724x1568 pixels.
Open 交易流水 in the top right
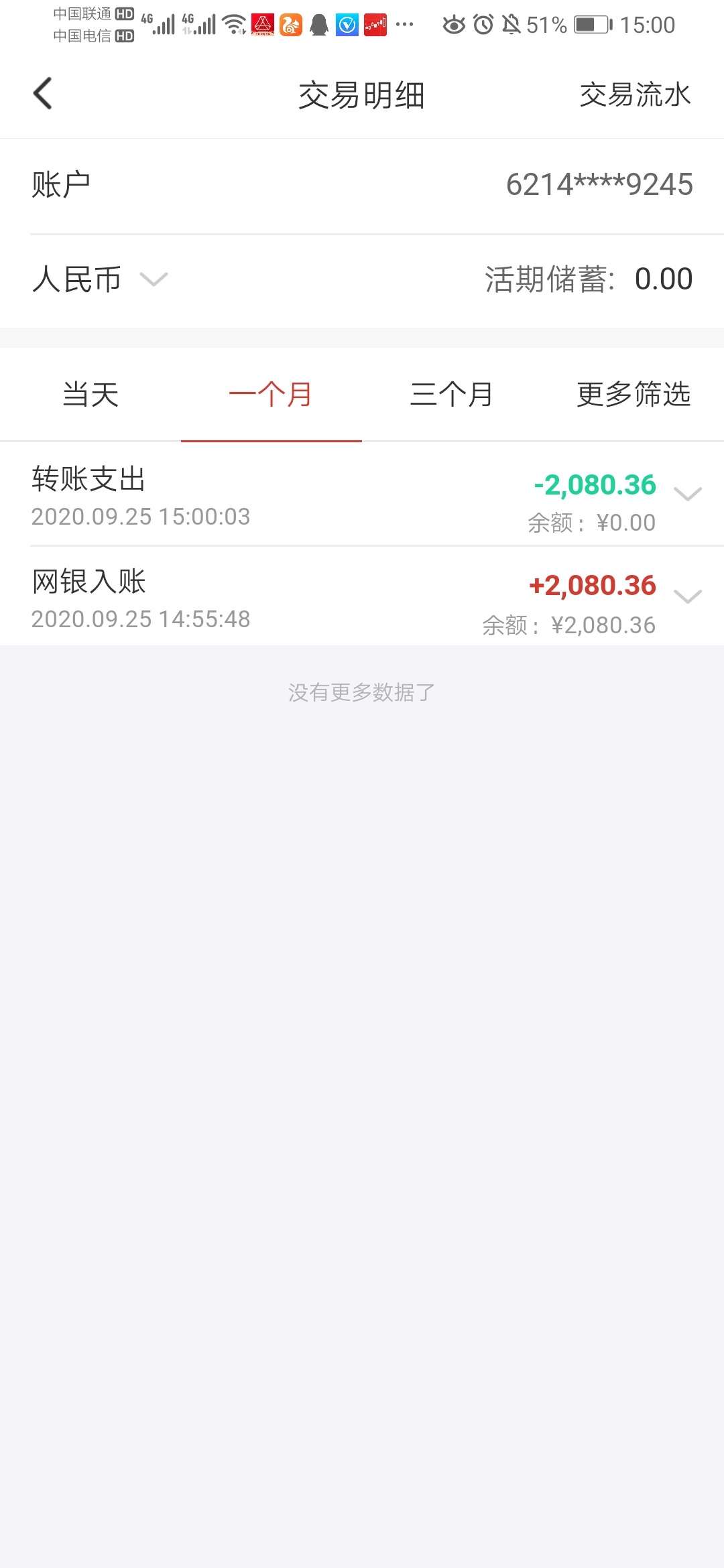tap(635, 94)
